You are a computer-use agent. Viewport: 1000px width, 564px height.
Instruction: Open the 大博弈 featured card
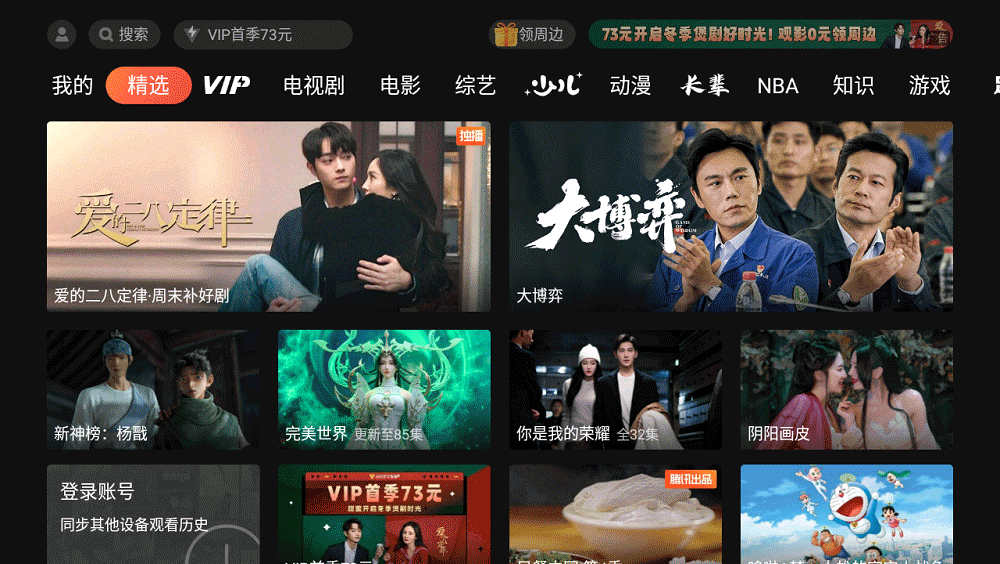tap(730, 216)
